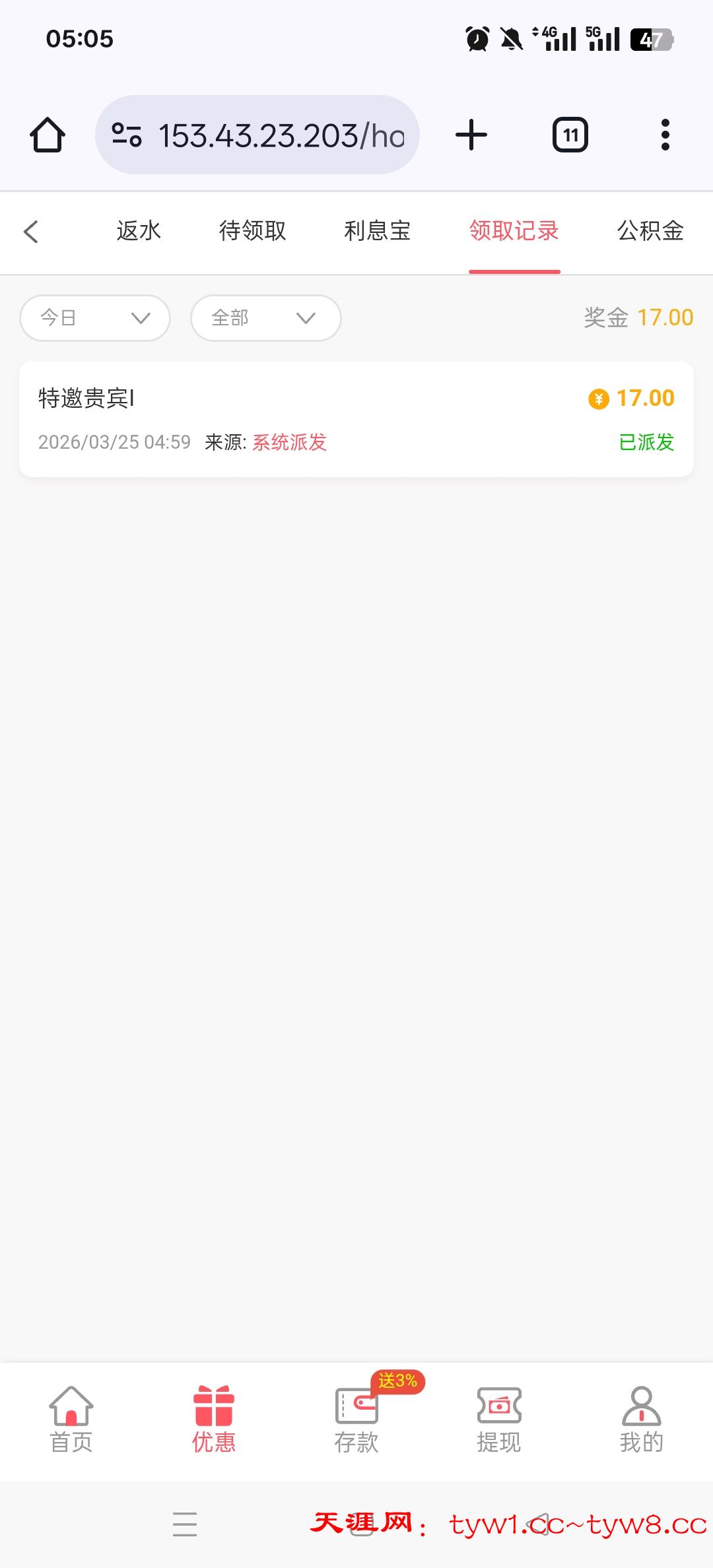This screenshot has width=713, height=1568.
Task: Go to the browser home page
Action: [48, 135]
